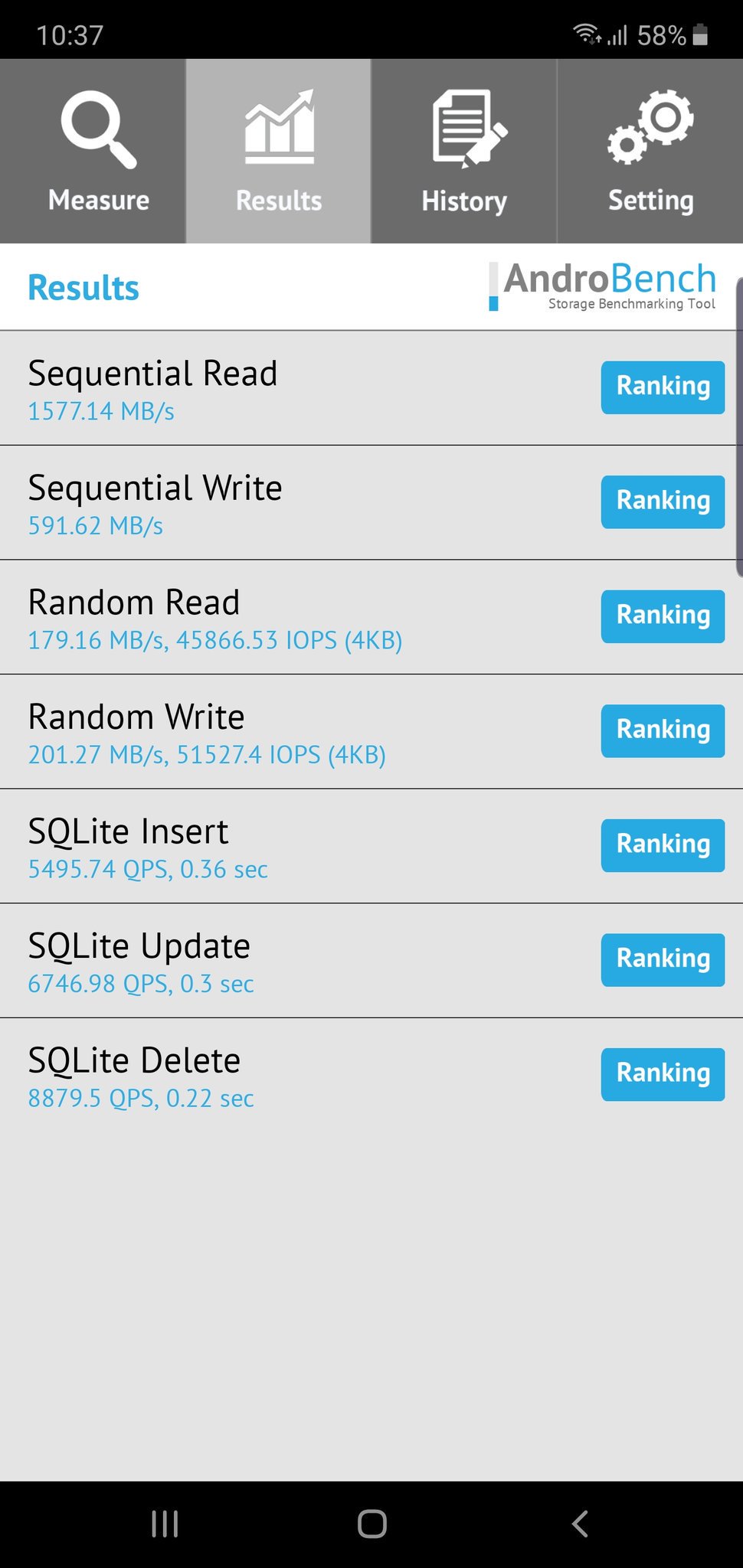
Task: Check Ranking for Random Write
Action: coord(663,731)
